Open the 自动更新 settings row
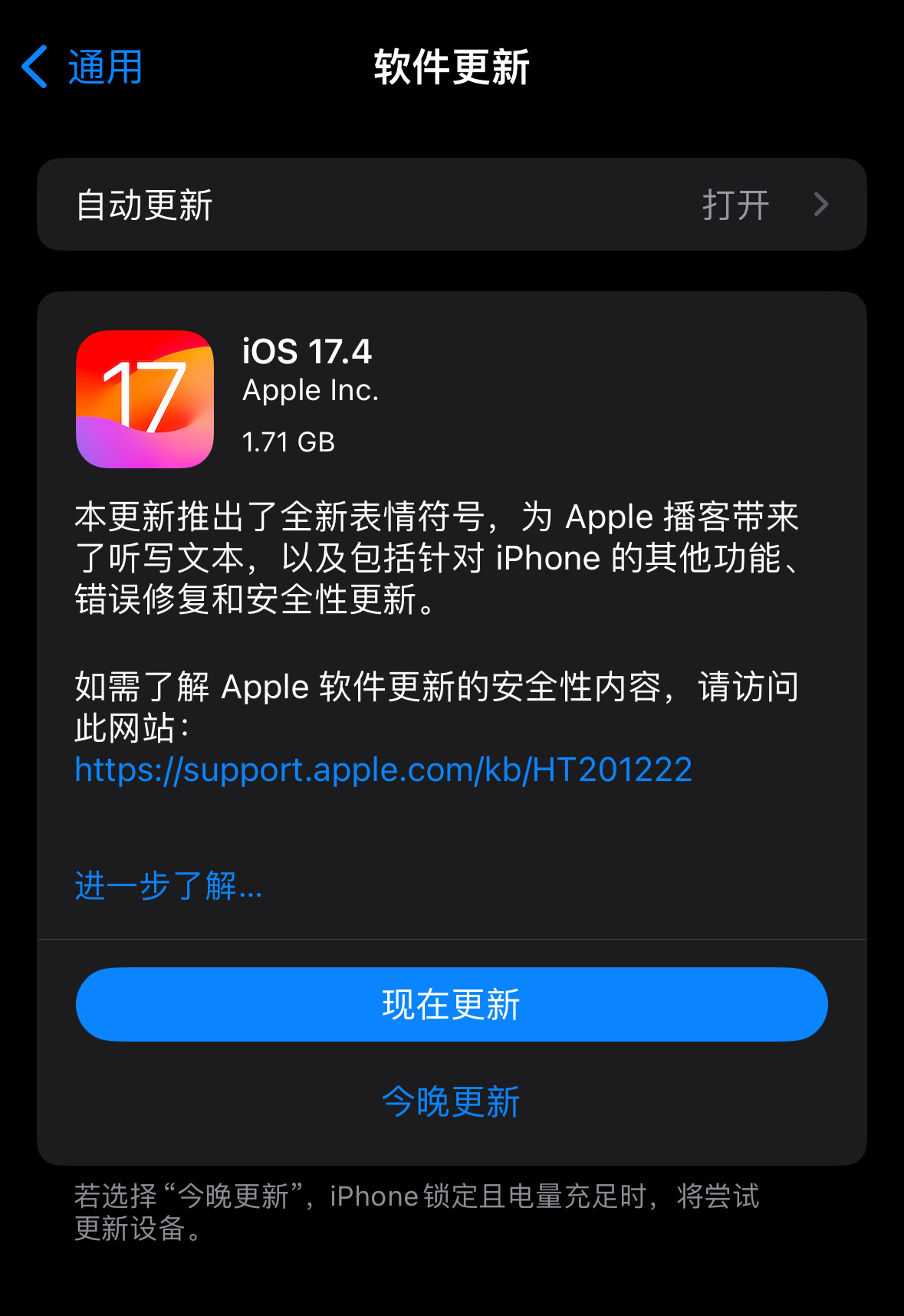 tap(452, 205)
